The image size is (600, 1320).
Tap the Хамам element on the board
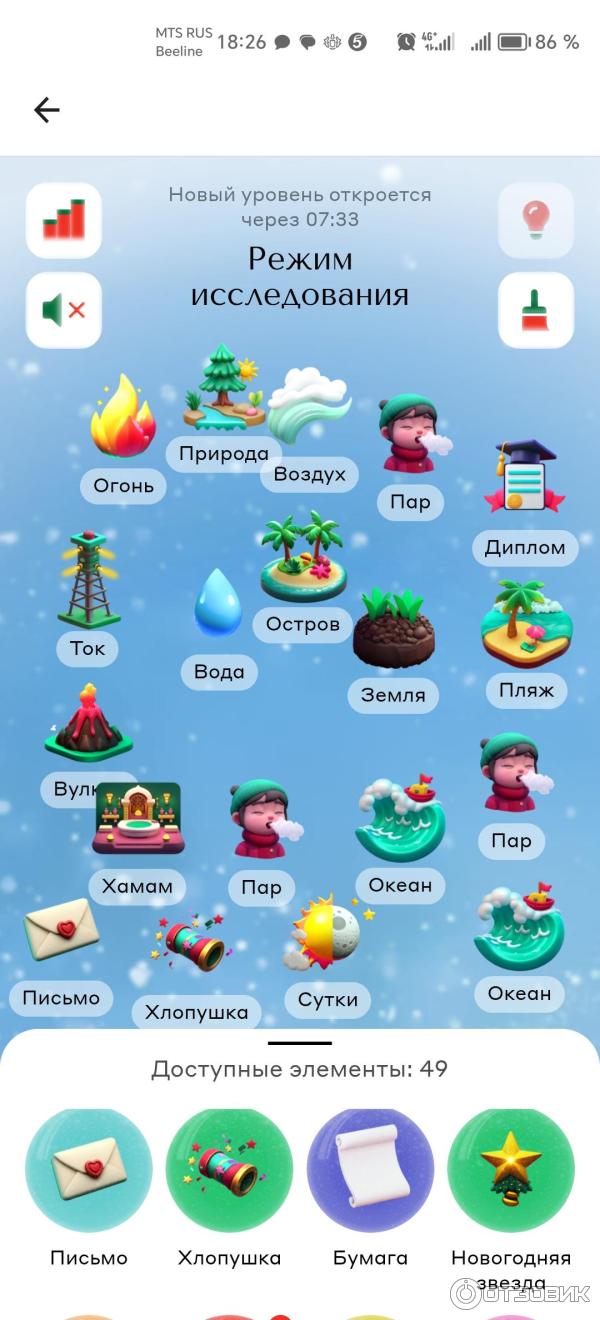pos(138,820)
